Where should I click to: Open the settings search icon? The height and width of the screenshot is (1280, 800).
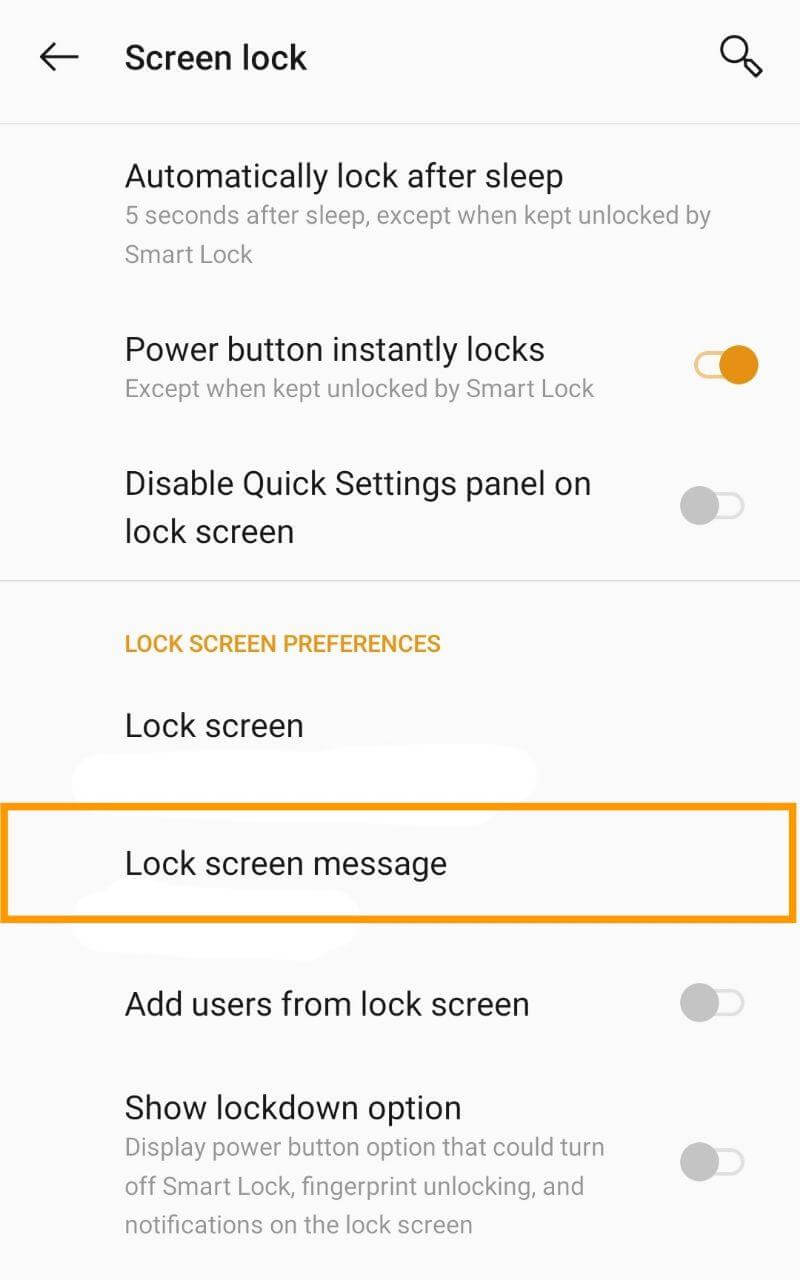741,57
